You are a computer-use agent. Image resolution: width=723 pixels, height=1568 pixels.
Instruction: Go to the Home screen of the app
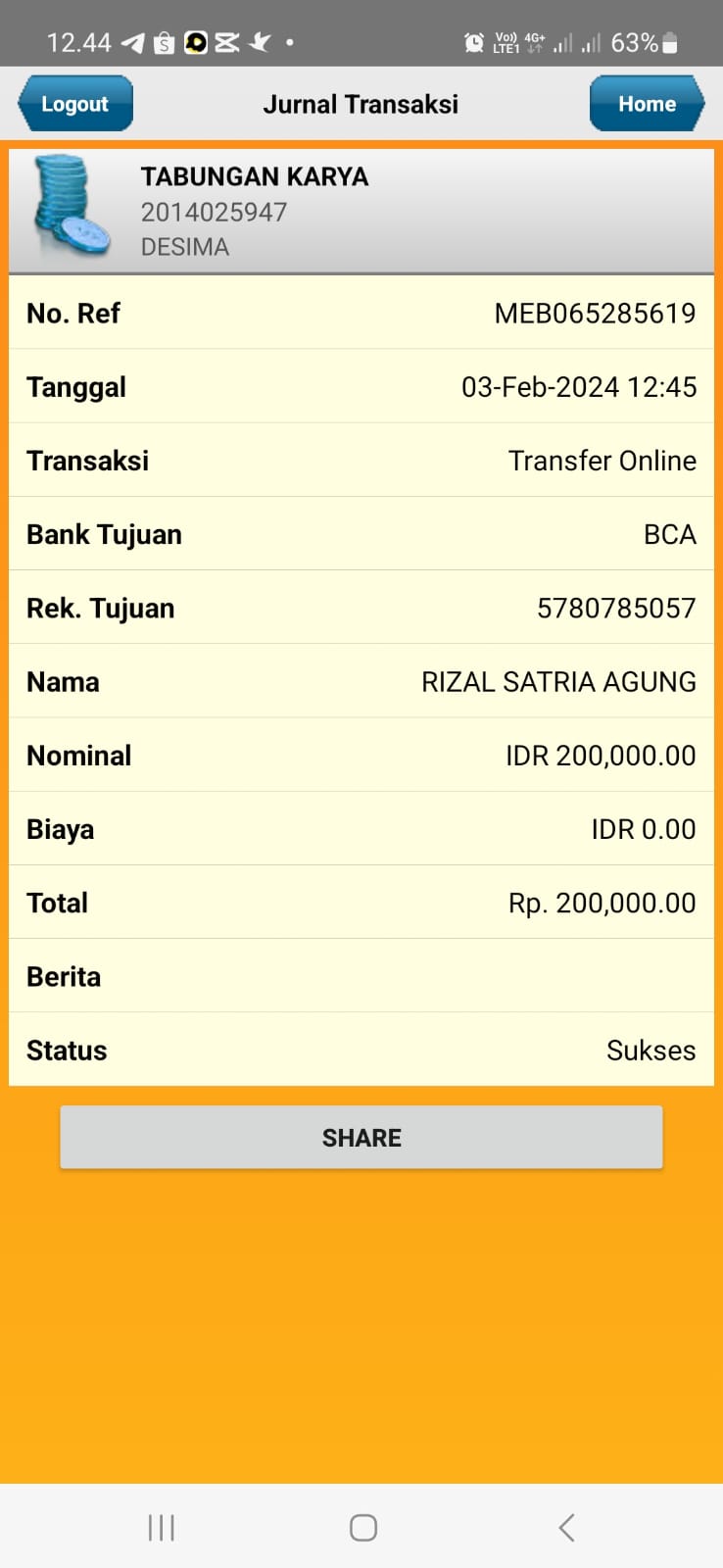[646, 104]
